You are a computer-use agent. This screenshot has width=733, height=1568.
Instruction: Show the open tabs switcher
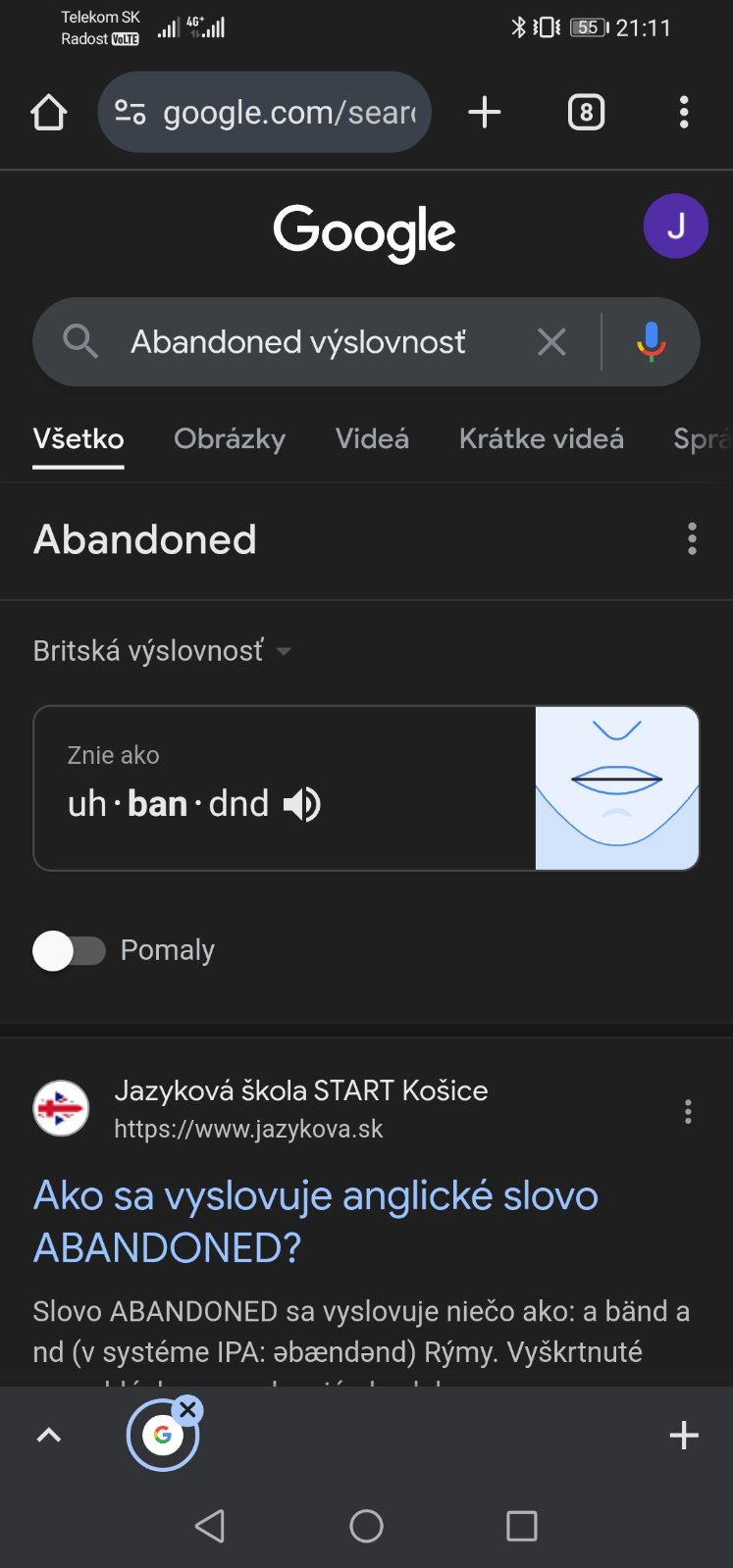(x=586, y=113)
